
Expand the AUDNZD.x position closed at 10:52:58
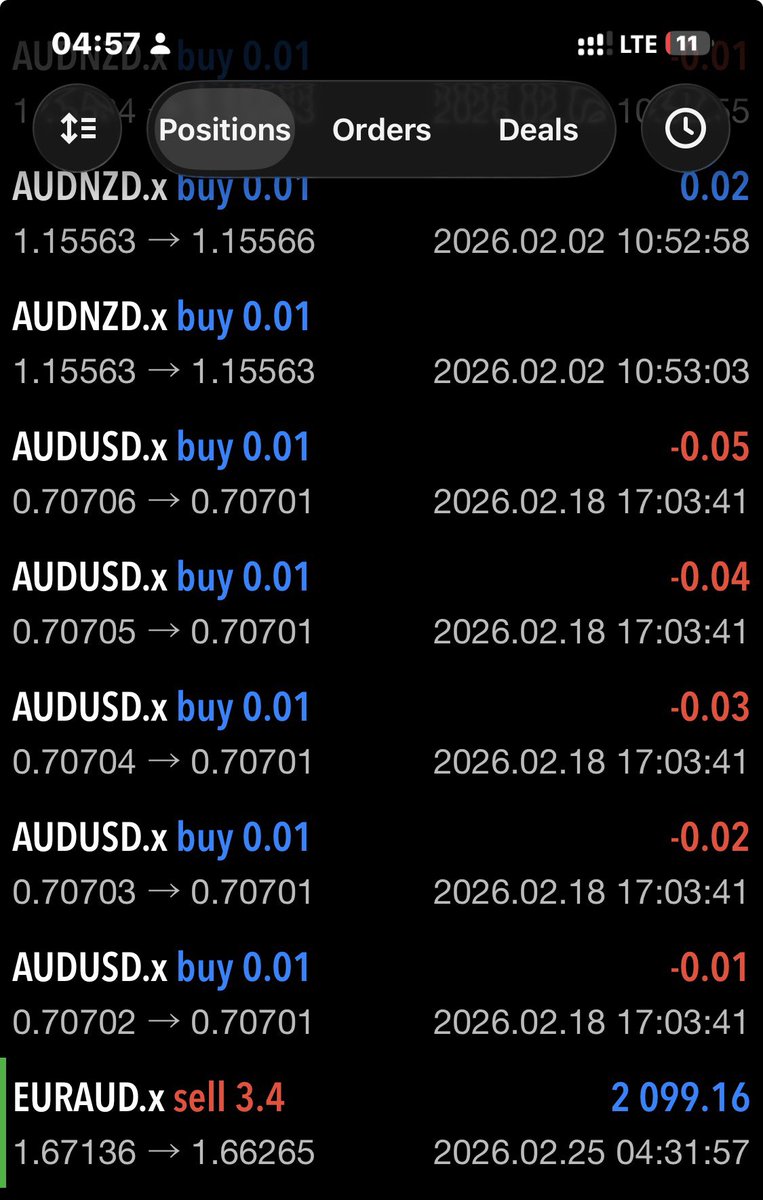click(381, 214)
